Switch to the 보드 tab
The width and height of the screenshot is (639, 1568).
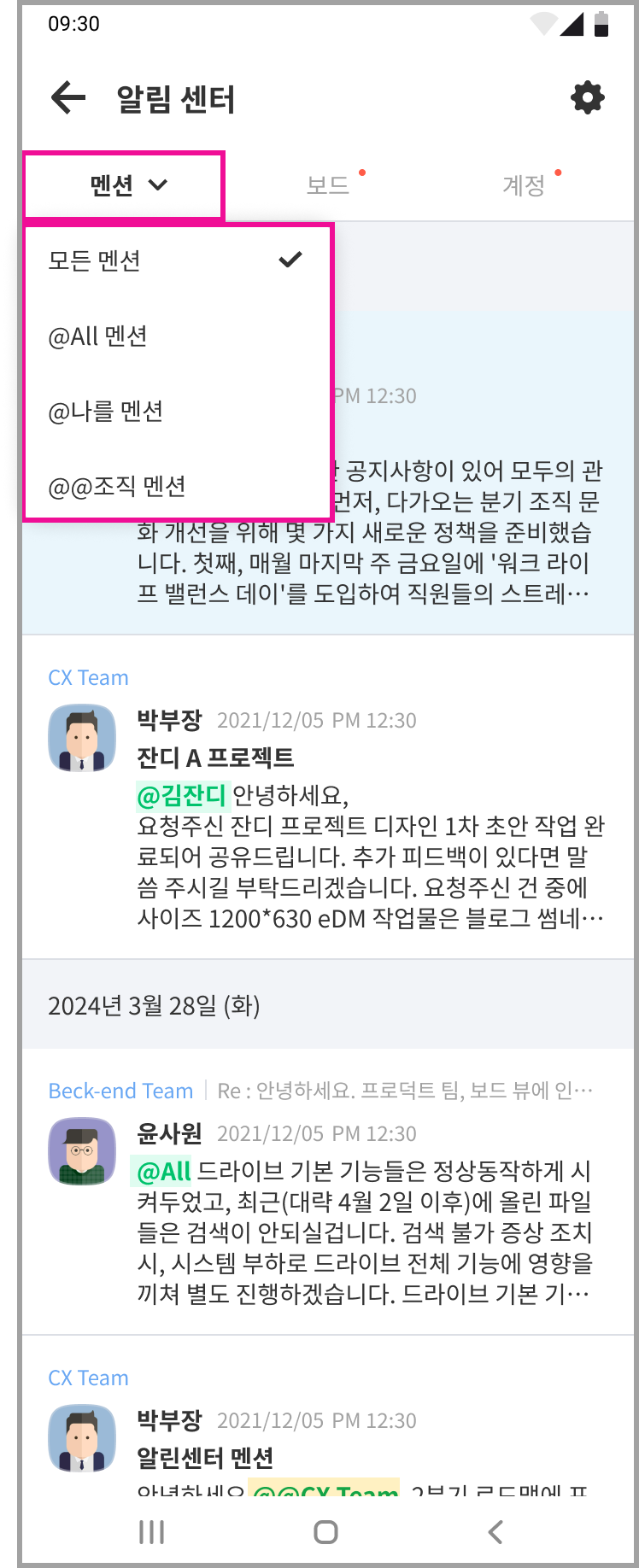329,185
